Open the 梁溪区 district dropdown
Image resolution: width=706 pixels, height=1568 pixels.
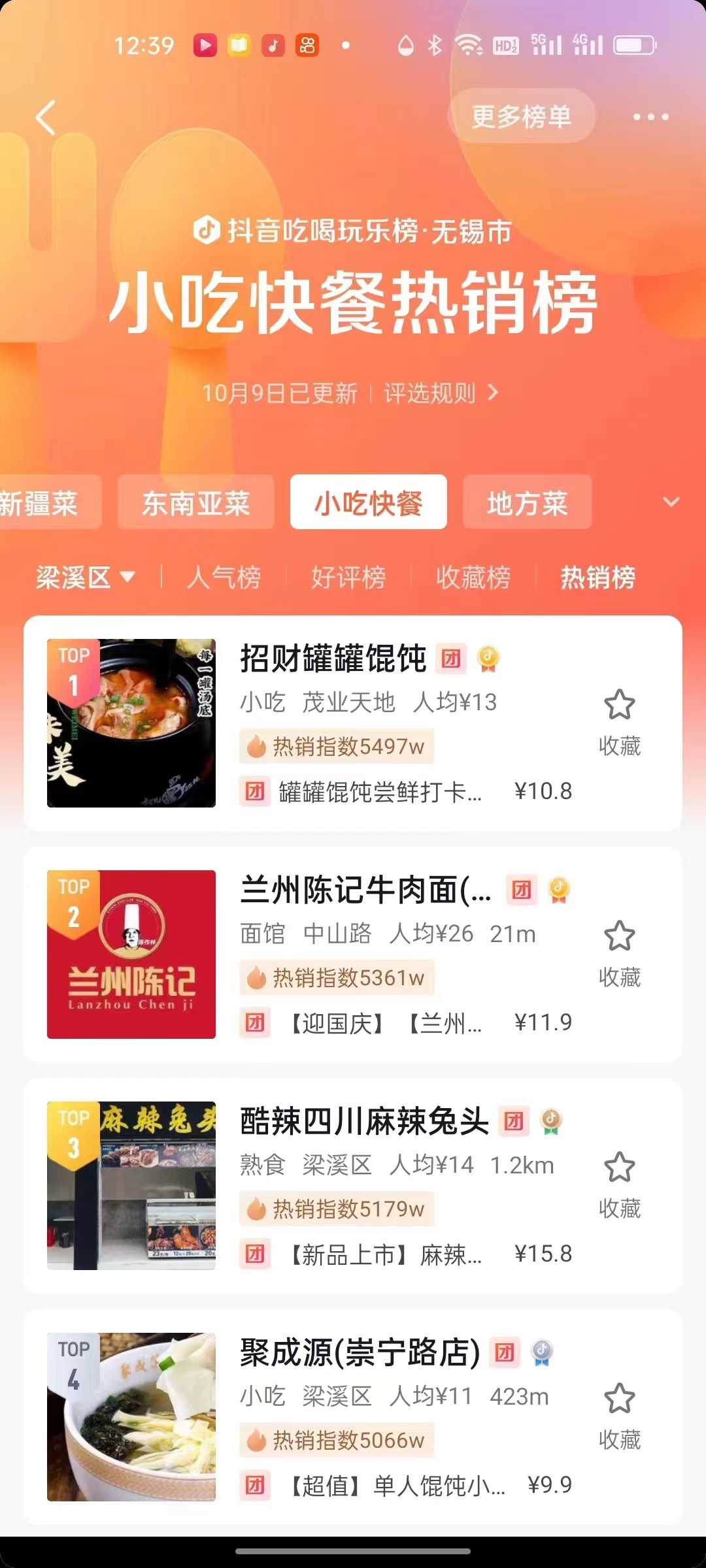point(85,578)
